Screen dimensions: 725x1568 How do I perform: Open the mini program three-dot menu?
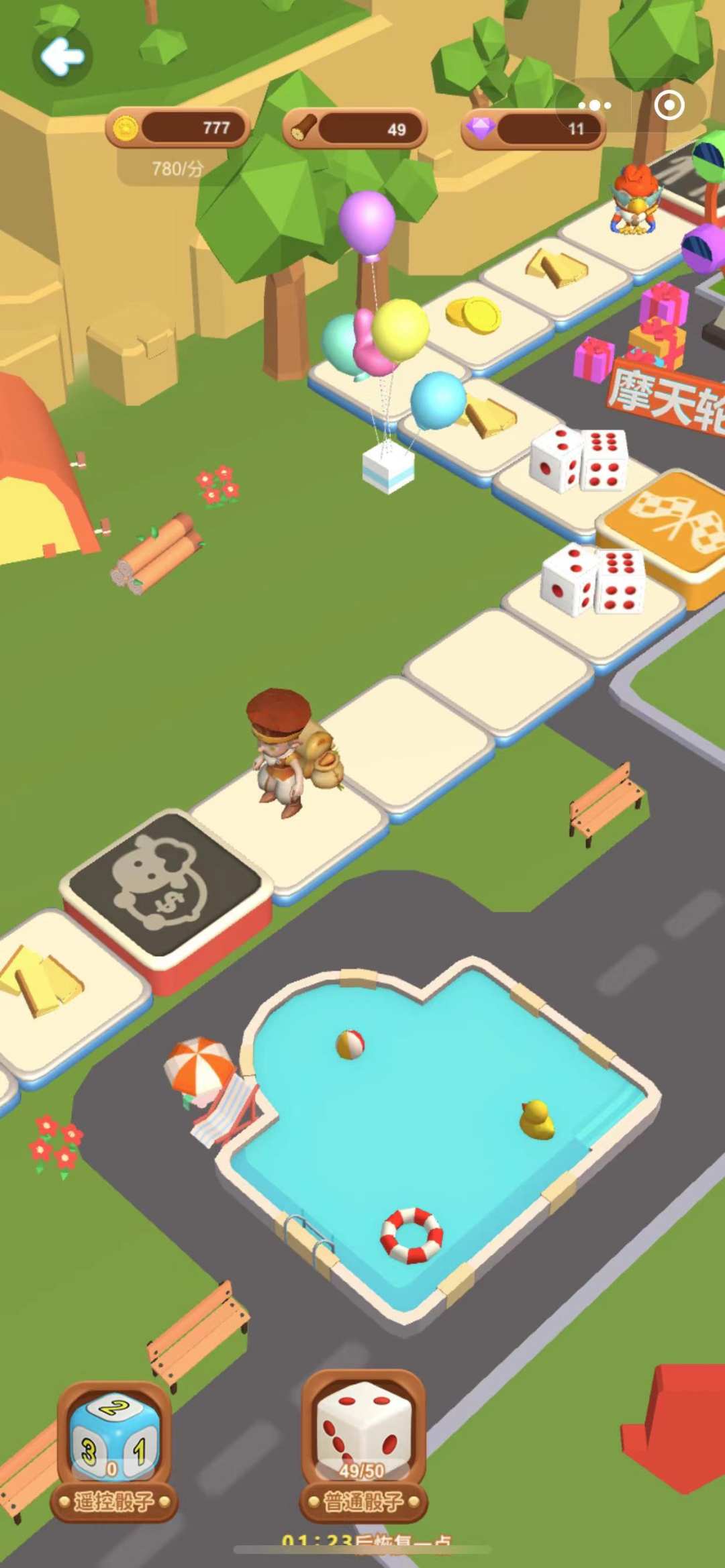tap(595, 105)
